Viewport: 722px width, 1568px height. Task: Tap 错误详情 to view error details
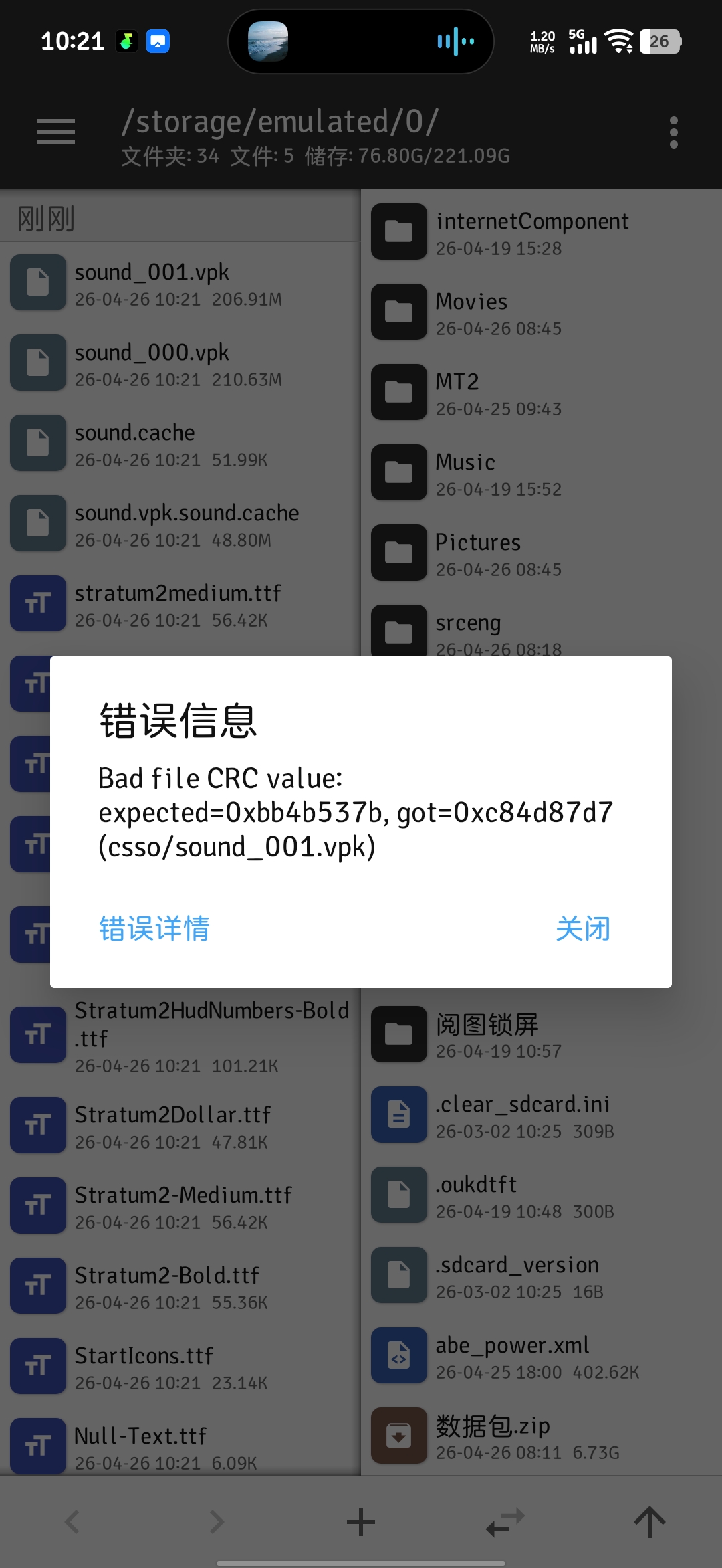pos(154,928)
